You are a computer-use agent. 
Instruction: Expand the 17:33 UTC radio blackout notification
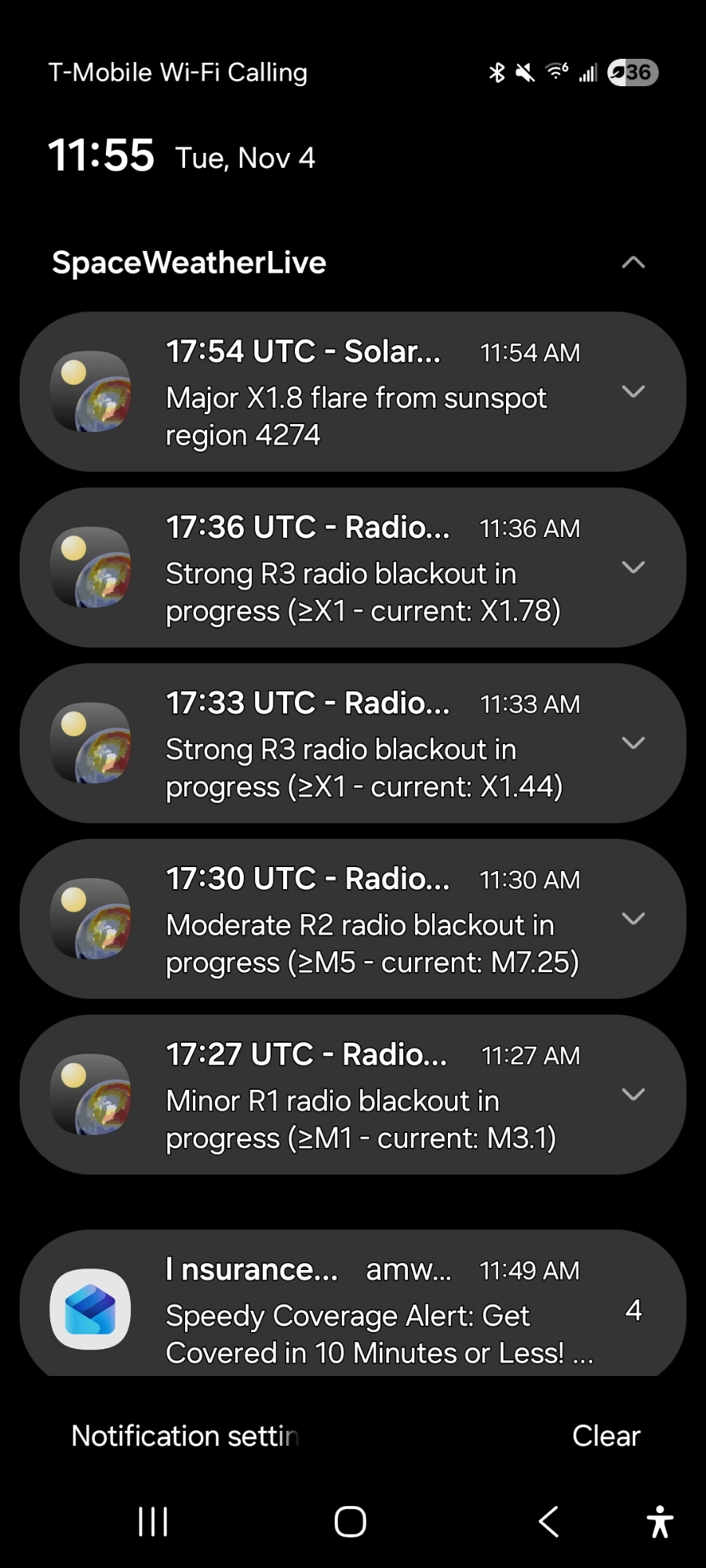click(x=633, y=742)
